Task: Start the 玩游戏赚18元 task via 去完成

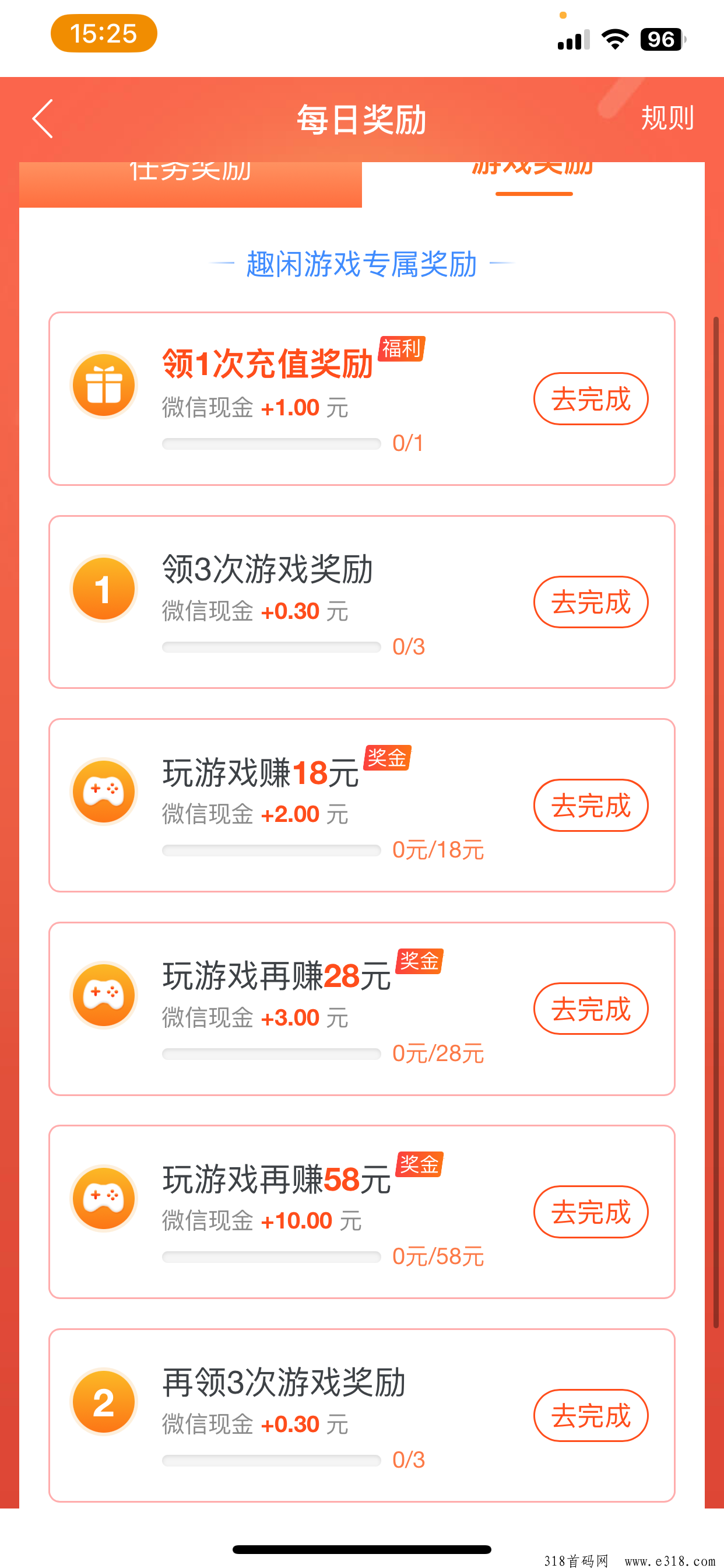Action: tap(591, 806)
